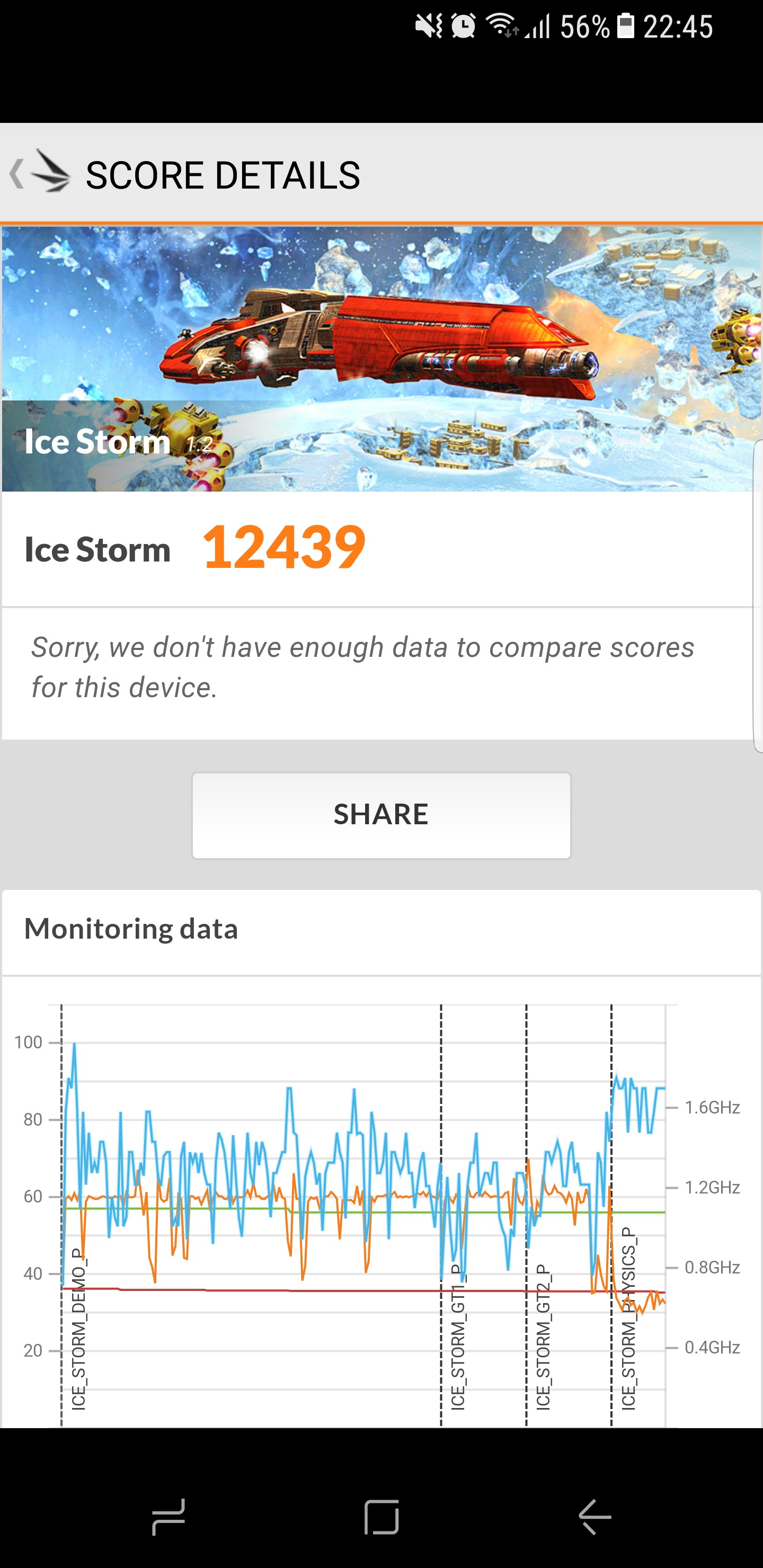
Task: Open the recent apps overview
Action: pyautogui.click(x=168, y=1516)
